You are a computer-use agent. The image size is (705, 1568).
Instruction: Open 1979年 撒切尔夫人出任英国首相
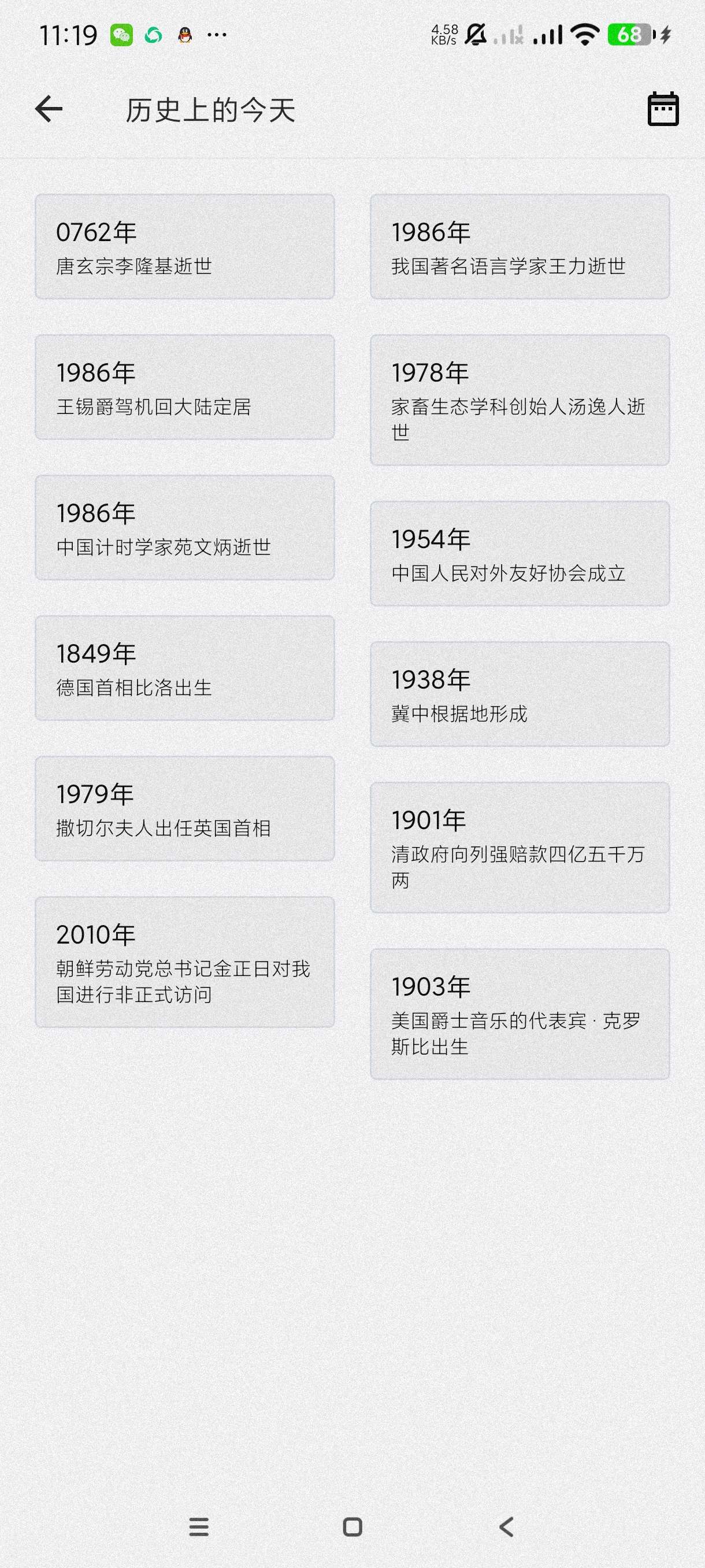[184, 808]
